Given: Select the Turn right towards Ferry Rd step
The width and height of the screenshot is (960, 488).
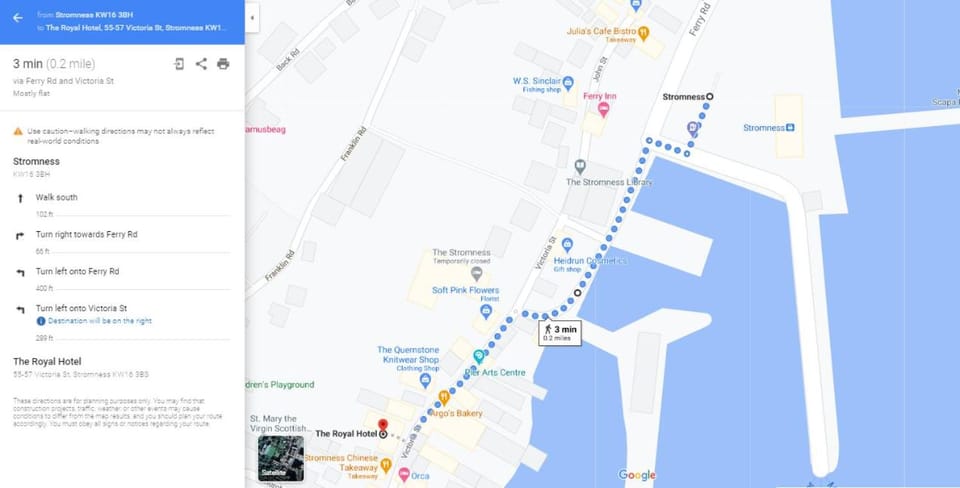Looking at the screenshot, I should 86,234.
